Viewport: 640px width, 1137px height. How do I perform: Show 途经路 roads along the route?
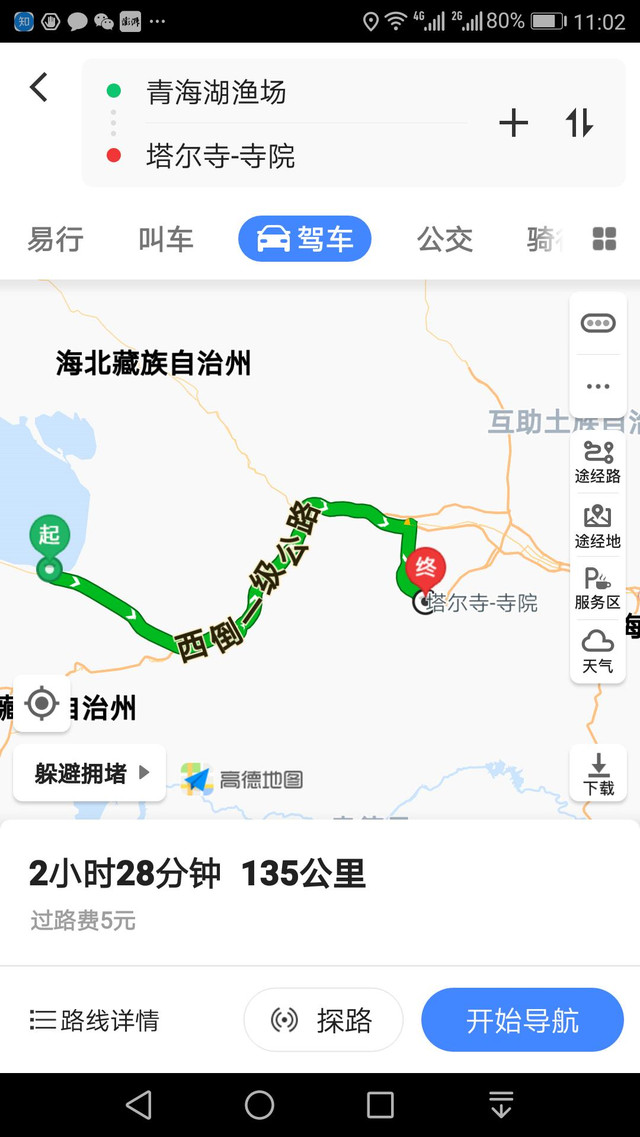pos(598,462)
